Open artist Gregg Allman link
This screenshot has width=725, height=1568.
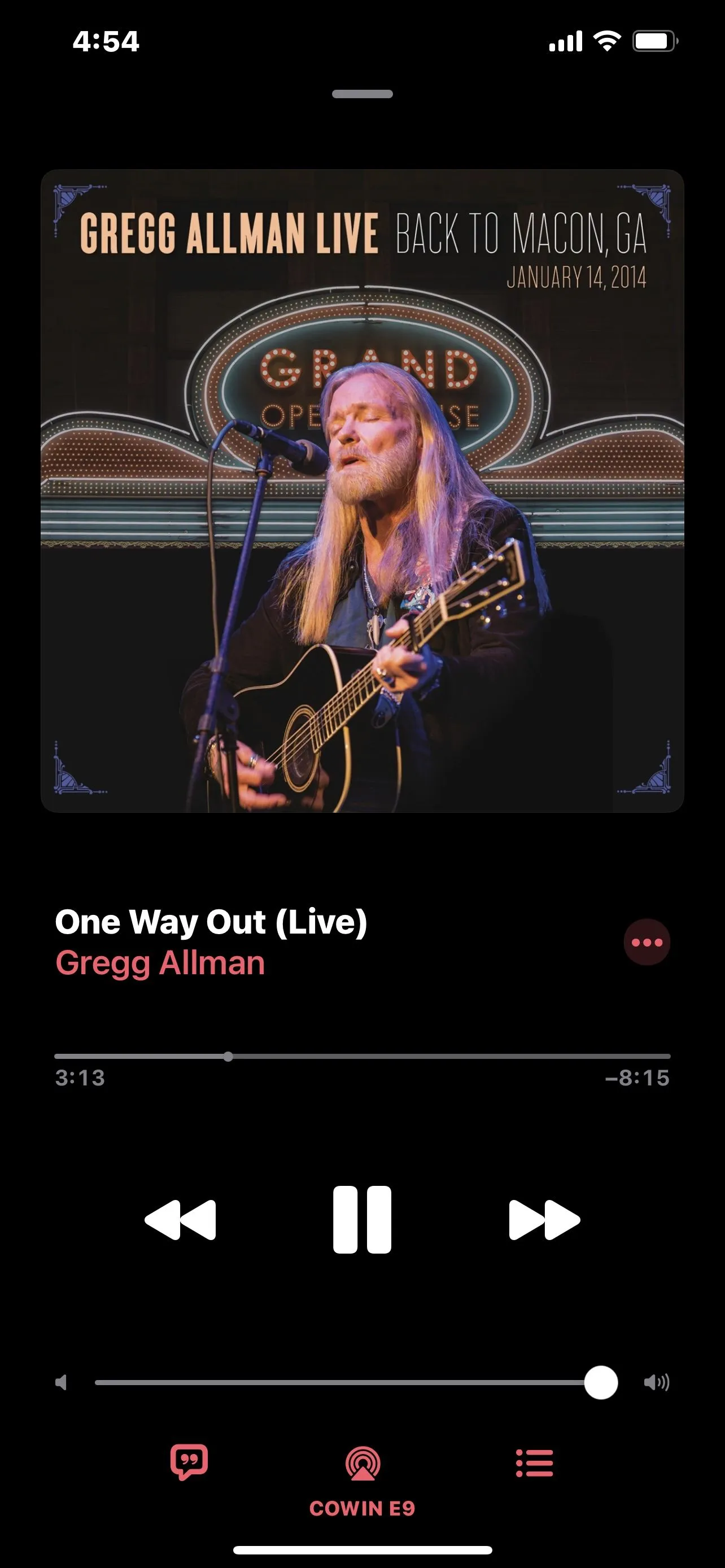pos(160,963)
